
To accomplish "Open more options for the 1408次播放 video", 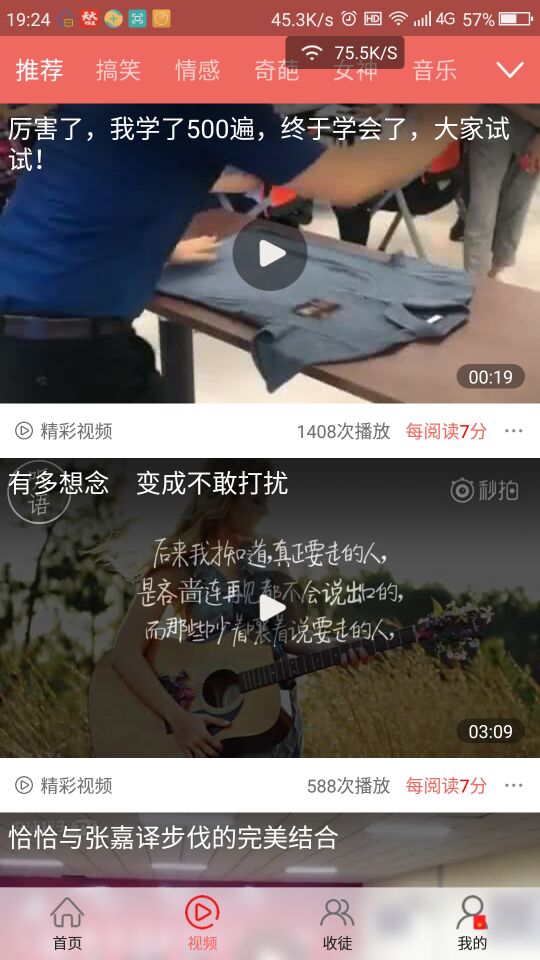I will click(x=514, y=431).
